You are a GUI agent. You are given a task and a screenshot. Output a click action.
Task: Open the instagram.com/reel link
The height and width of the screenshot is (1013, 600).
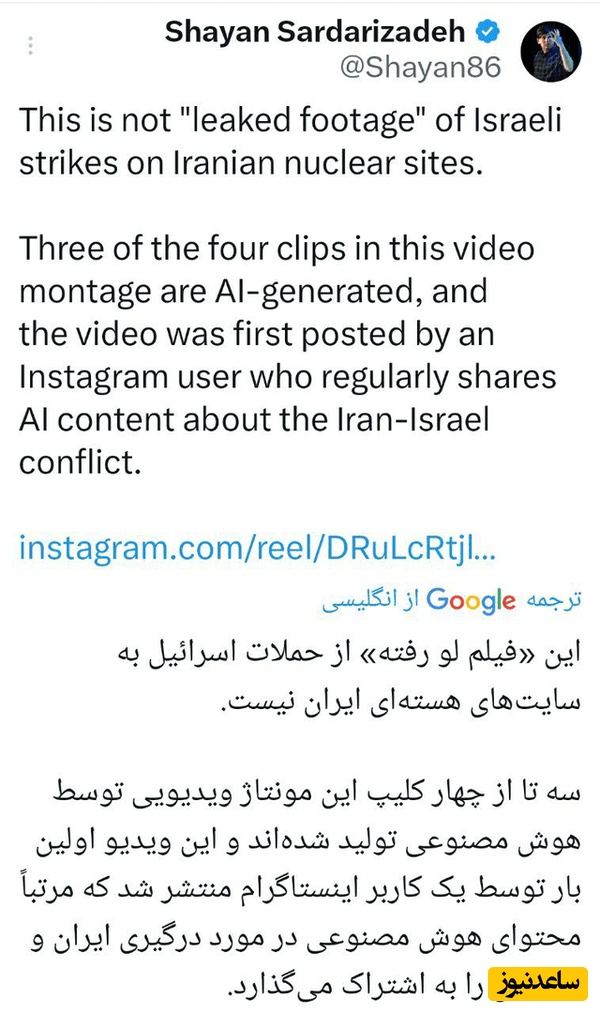pyautogui.click(x=256, y=546)
